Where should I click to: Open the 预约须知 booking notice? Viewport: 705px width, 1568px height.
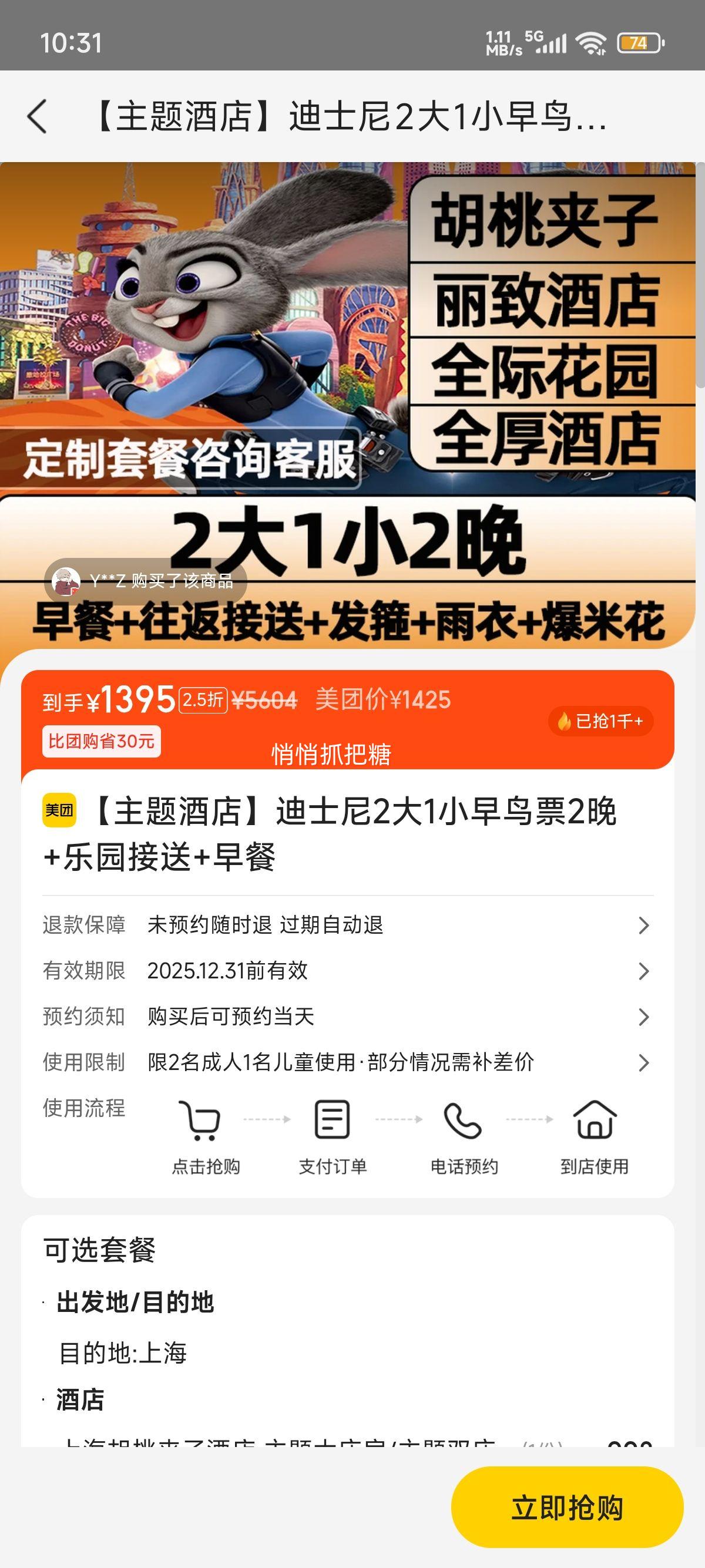pos(347,1017)
